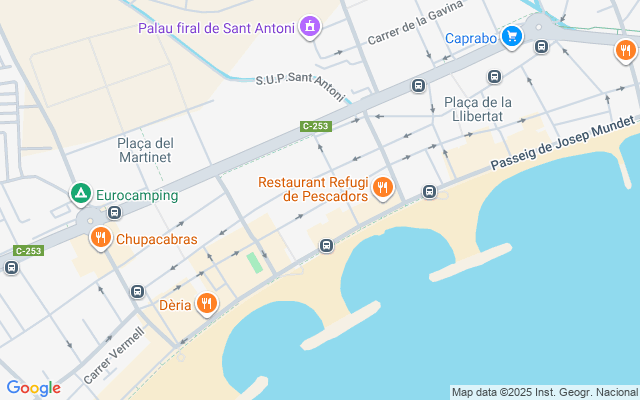
Task: Tap the bus stop on Passeig de Josep Mundet
Action: [x=429, y=191]
